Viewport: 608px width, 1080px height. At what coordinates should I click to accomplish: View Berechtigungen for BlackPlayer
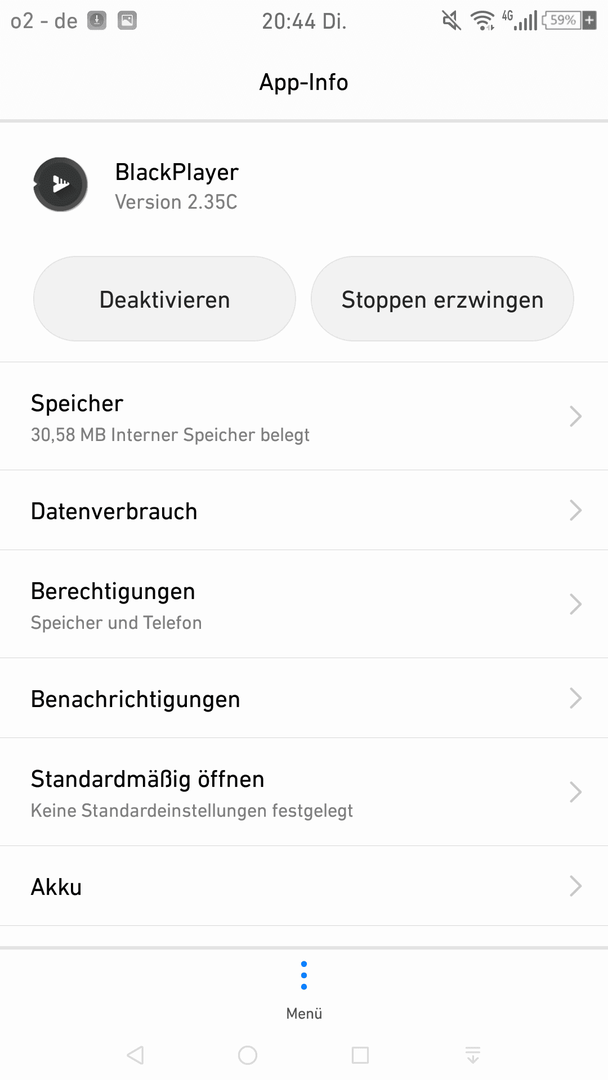pos(304,604)
